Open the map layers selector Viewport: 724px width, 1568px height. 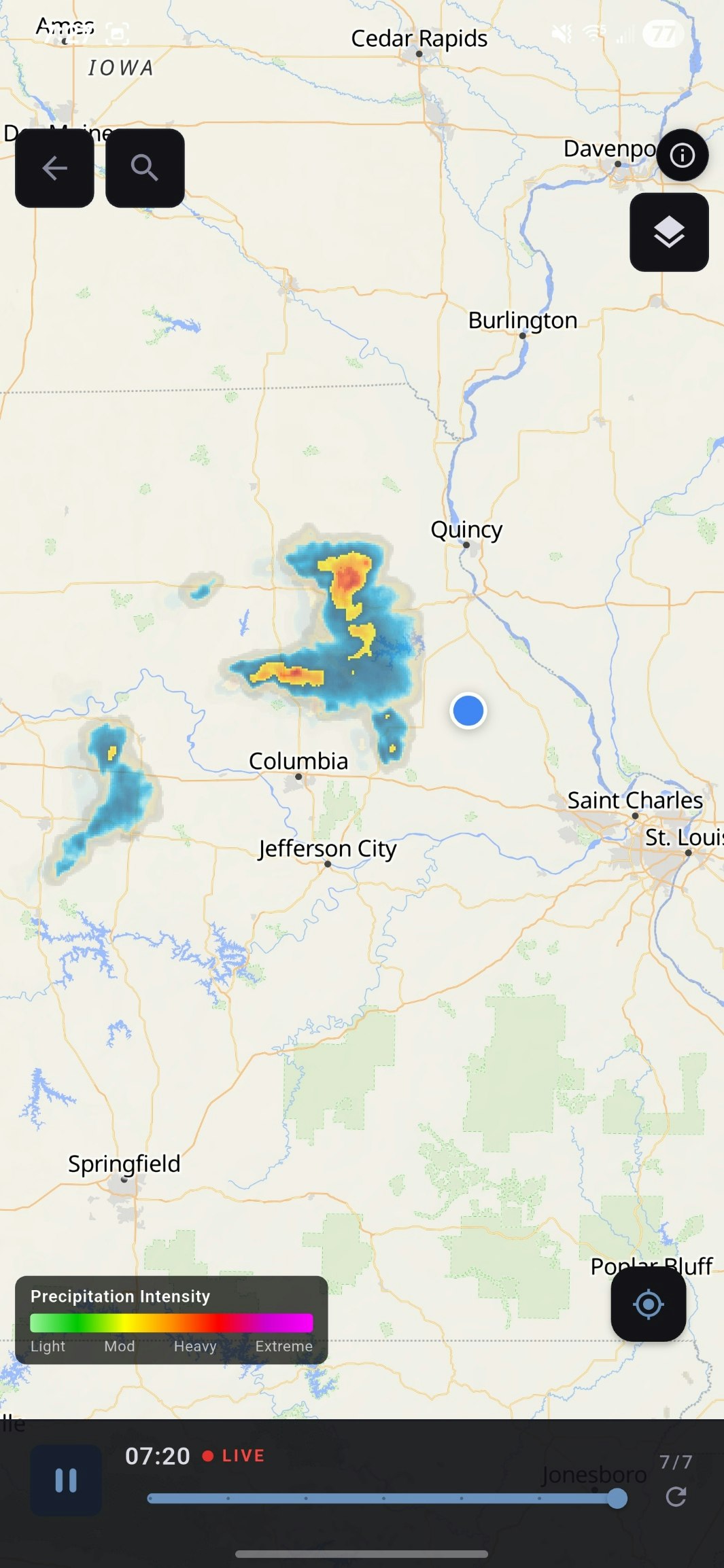point(669,232)
